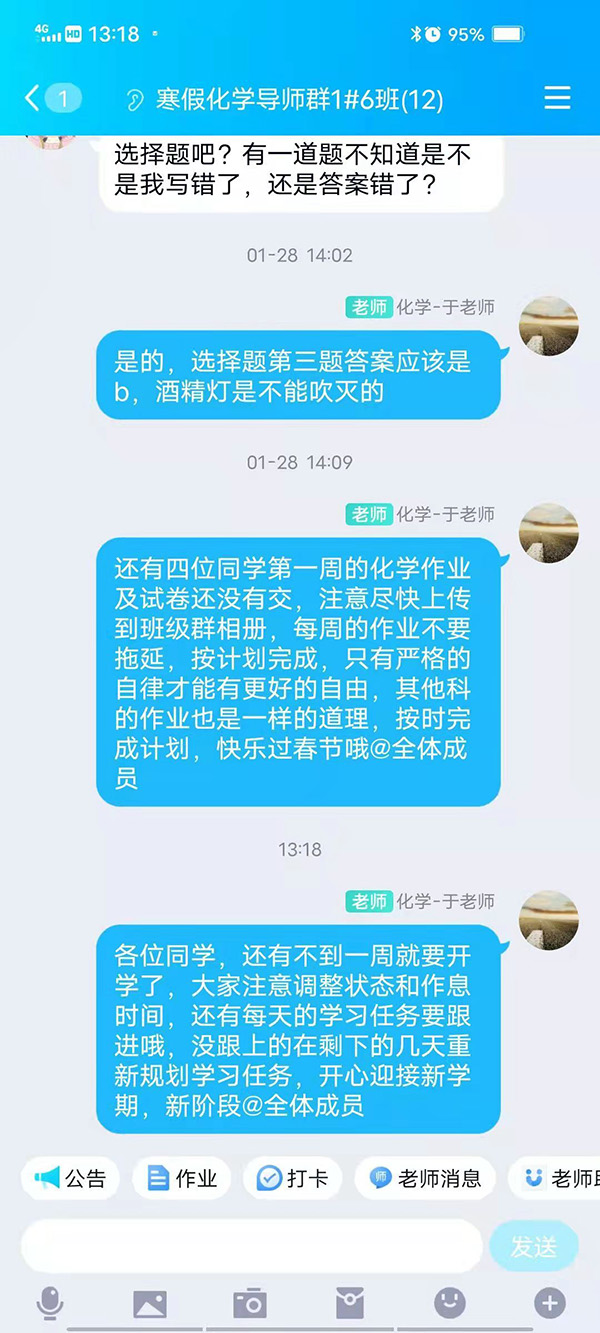Tap the earpiece mode icon
The image size is (600, 1333).
[x=135, y=99]
